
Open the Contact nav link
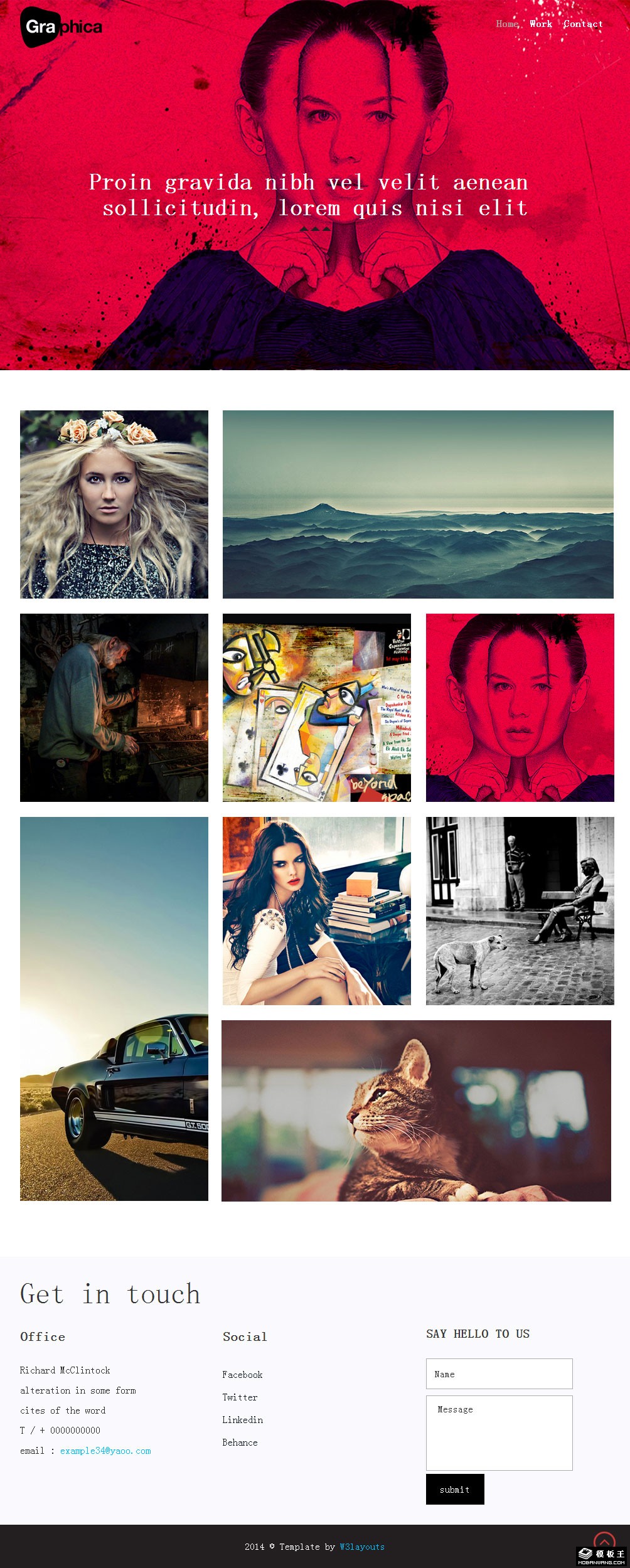(582, 24)
